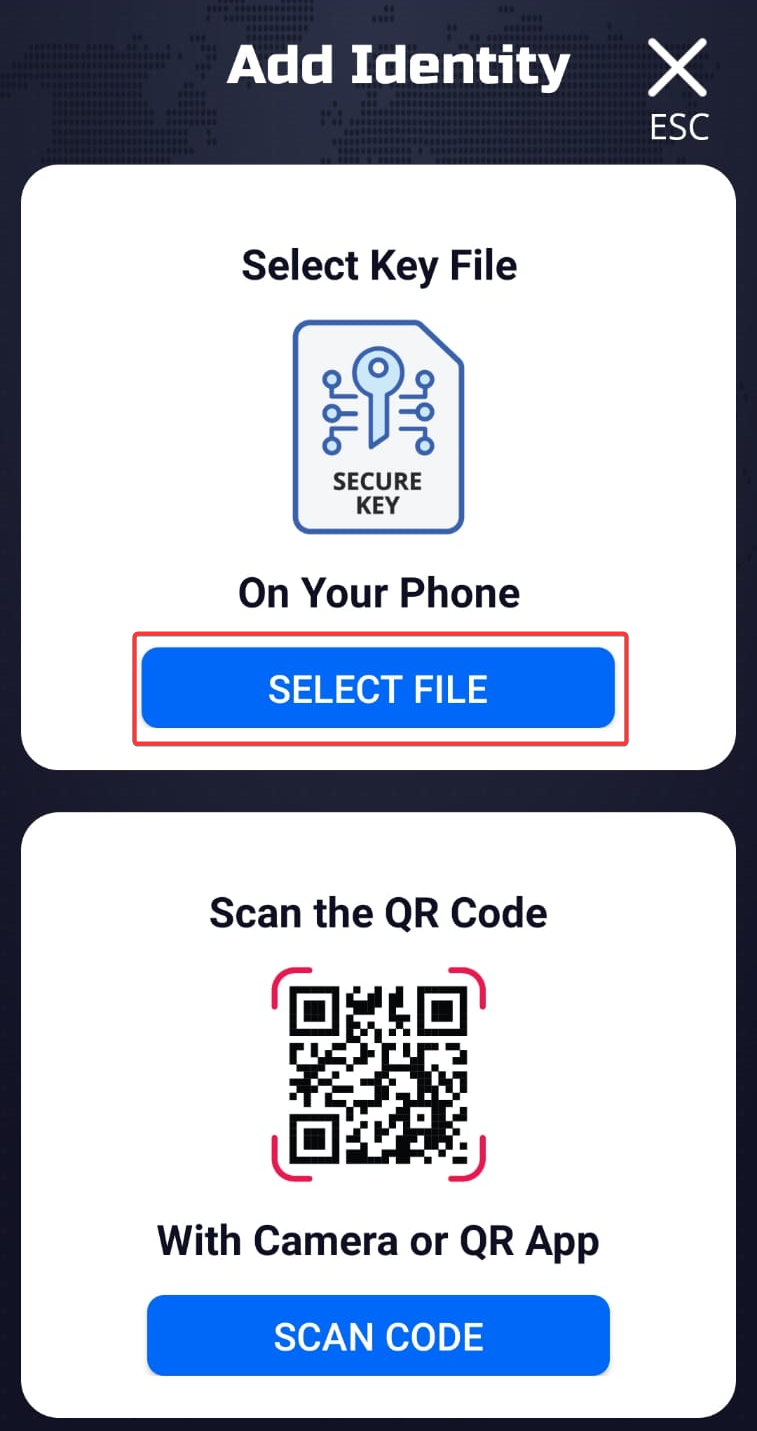
Task: Tap the SELECT FILE button
Action: pos(378,688)
